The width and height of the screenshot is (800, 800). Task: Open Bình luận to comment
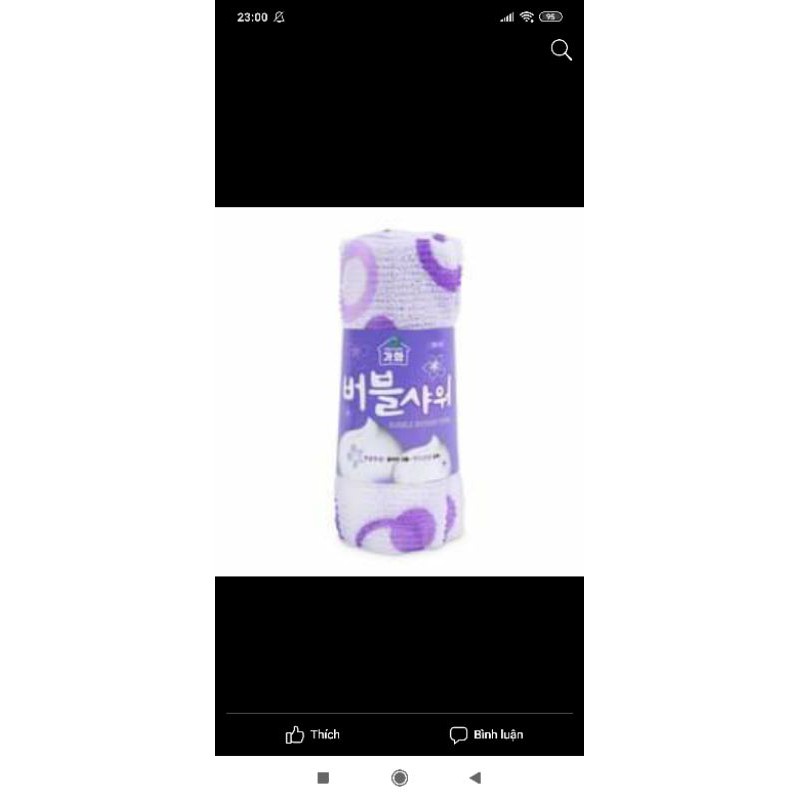[486, 734]
